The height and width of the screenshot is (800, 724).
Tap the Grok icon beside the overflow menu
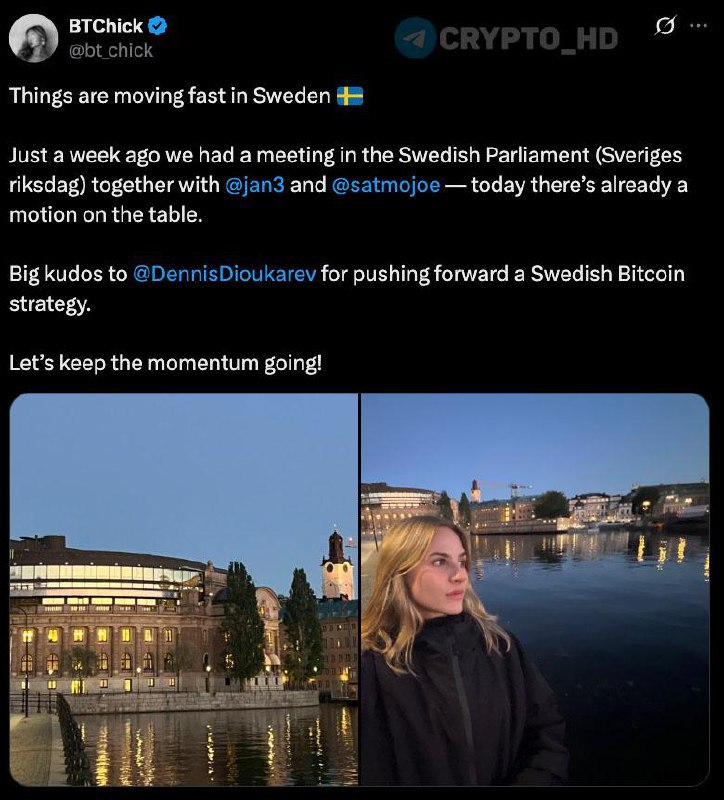click(x=664, y=28)
